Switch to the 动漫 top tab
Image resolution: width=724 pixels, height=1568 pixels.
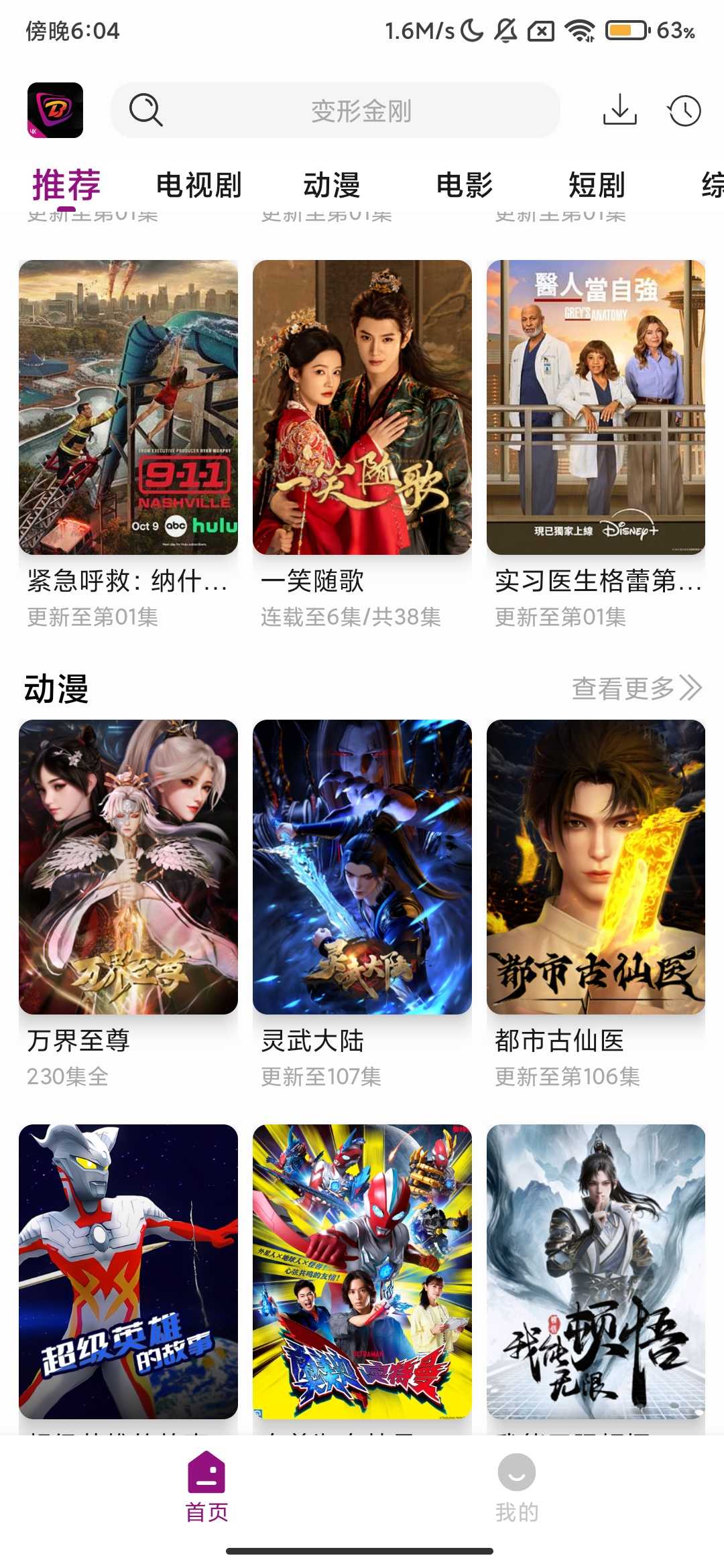[332, 185]
